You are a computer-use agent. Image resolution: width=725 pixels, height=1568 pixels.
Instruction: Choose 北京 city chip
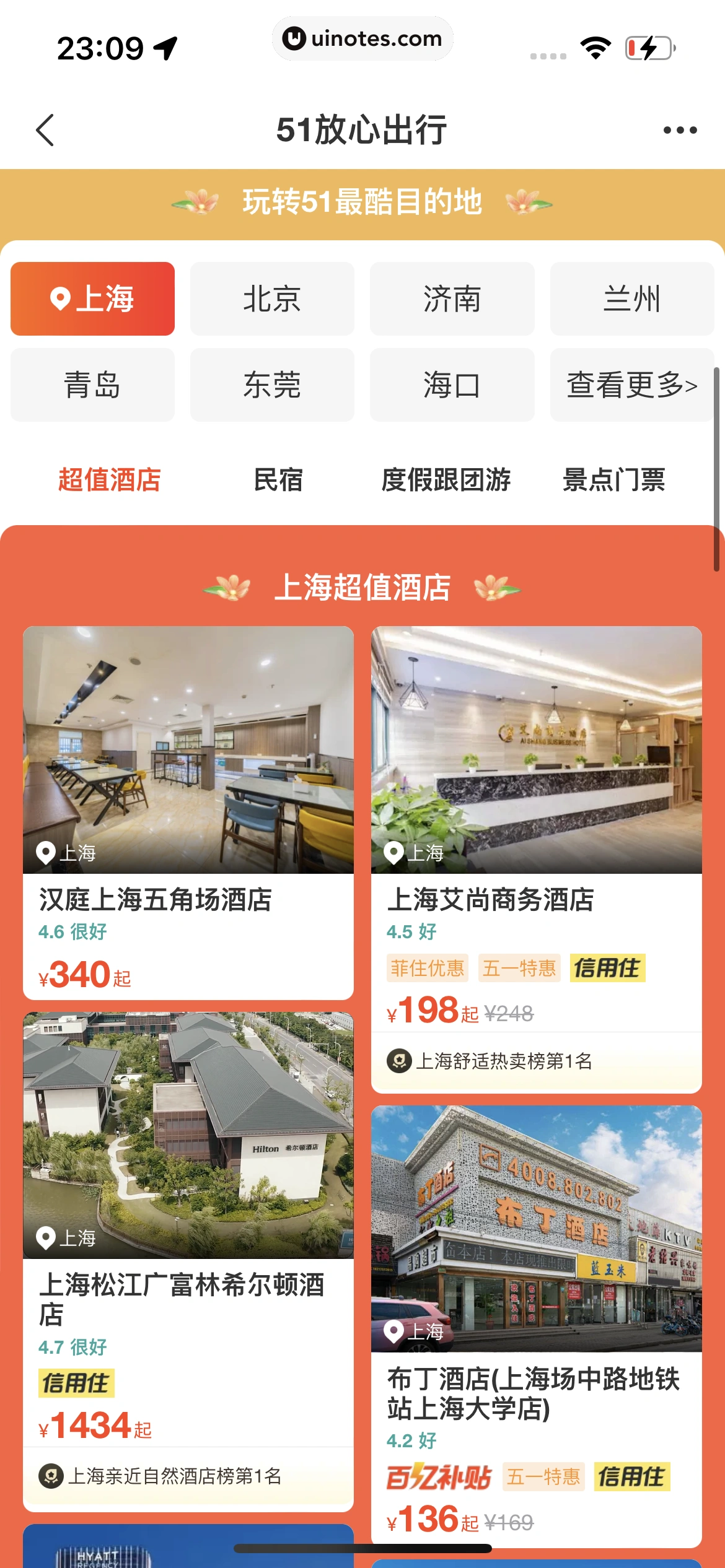[272, 298]
